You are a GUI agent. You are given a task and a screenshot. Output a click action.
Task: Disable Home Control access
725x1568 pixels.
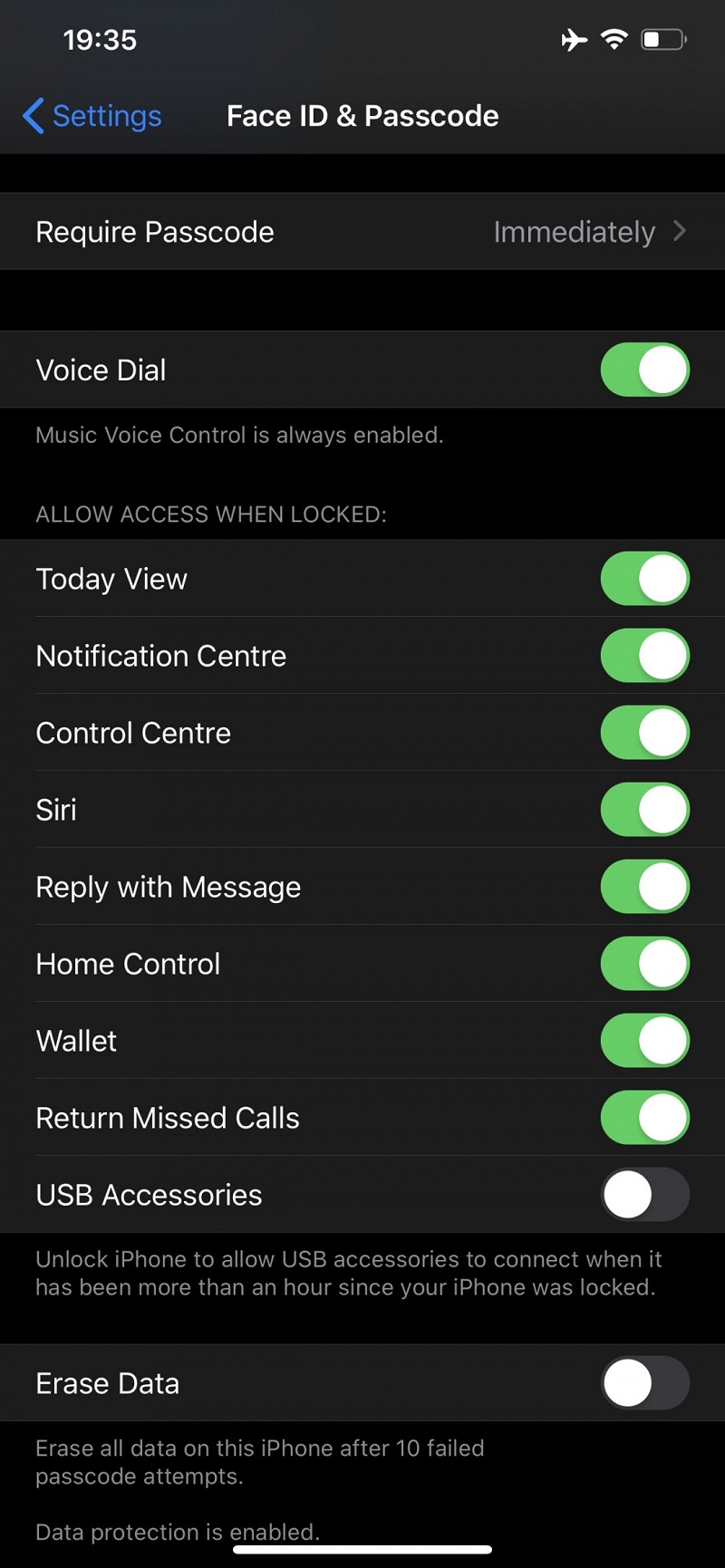click(x=643, y=964)
